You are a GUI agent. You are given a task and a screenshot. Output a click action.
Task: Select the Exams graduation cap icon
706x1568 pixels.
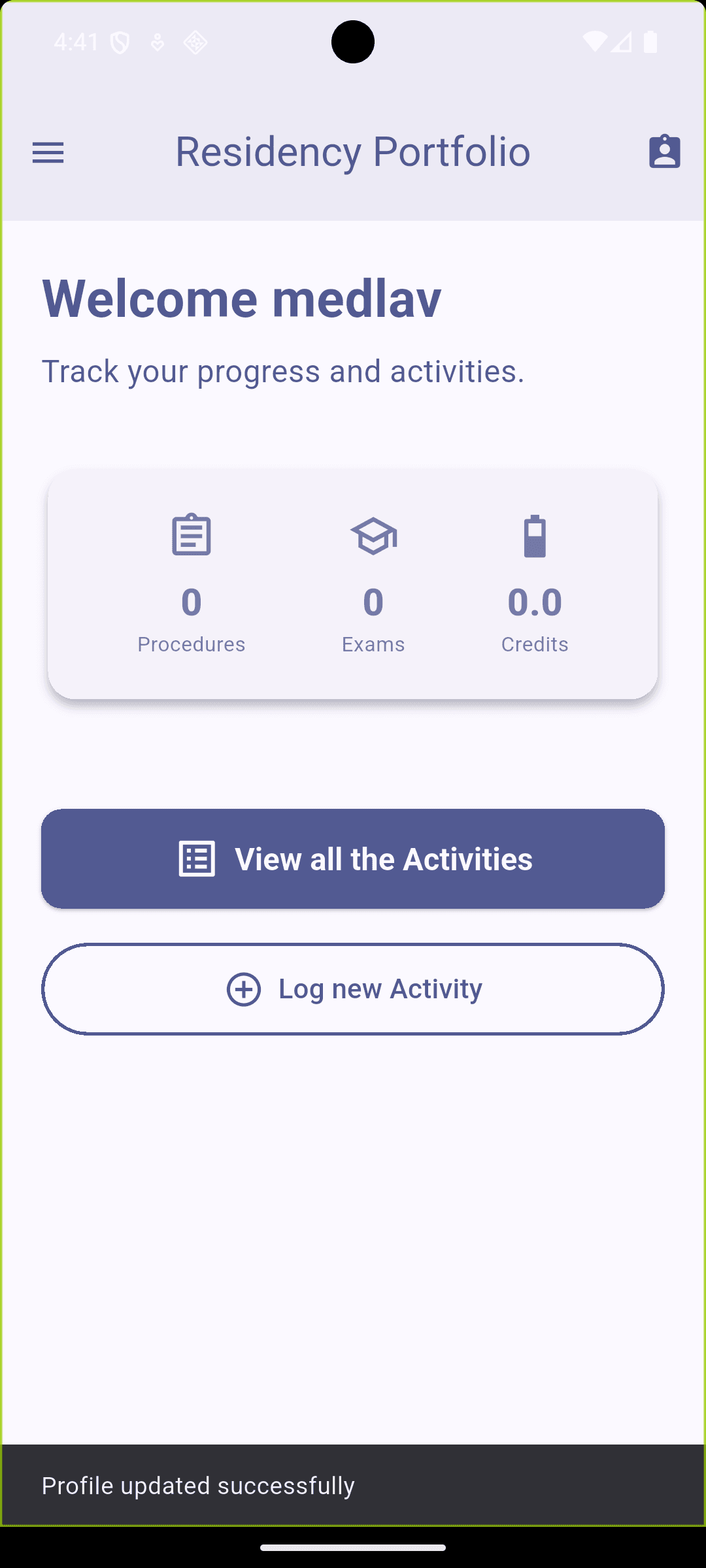[373, 534]
